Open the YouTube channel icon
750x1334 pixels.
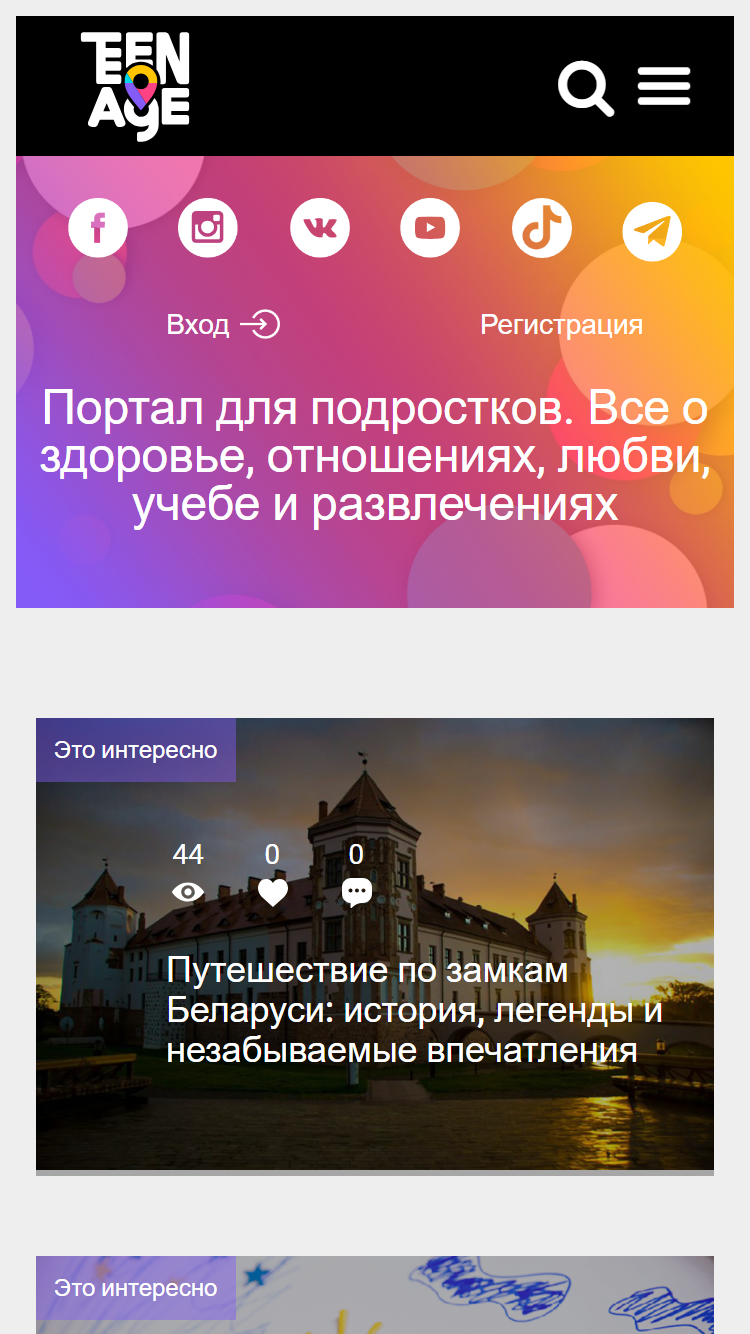pos(430,228)
